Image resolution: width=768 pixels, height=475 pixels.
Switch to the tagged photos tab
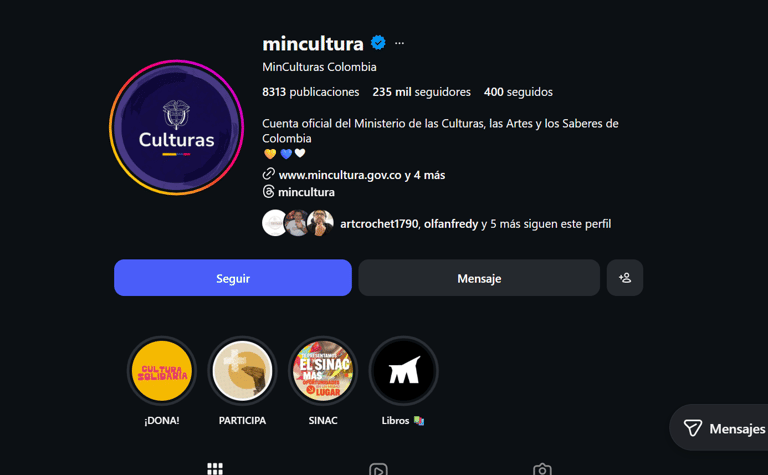point(542,469)
